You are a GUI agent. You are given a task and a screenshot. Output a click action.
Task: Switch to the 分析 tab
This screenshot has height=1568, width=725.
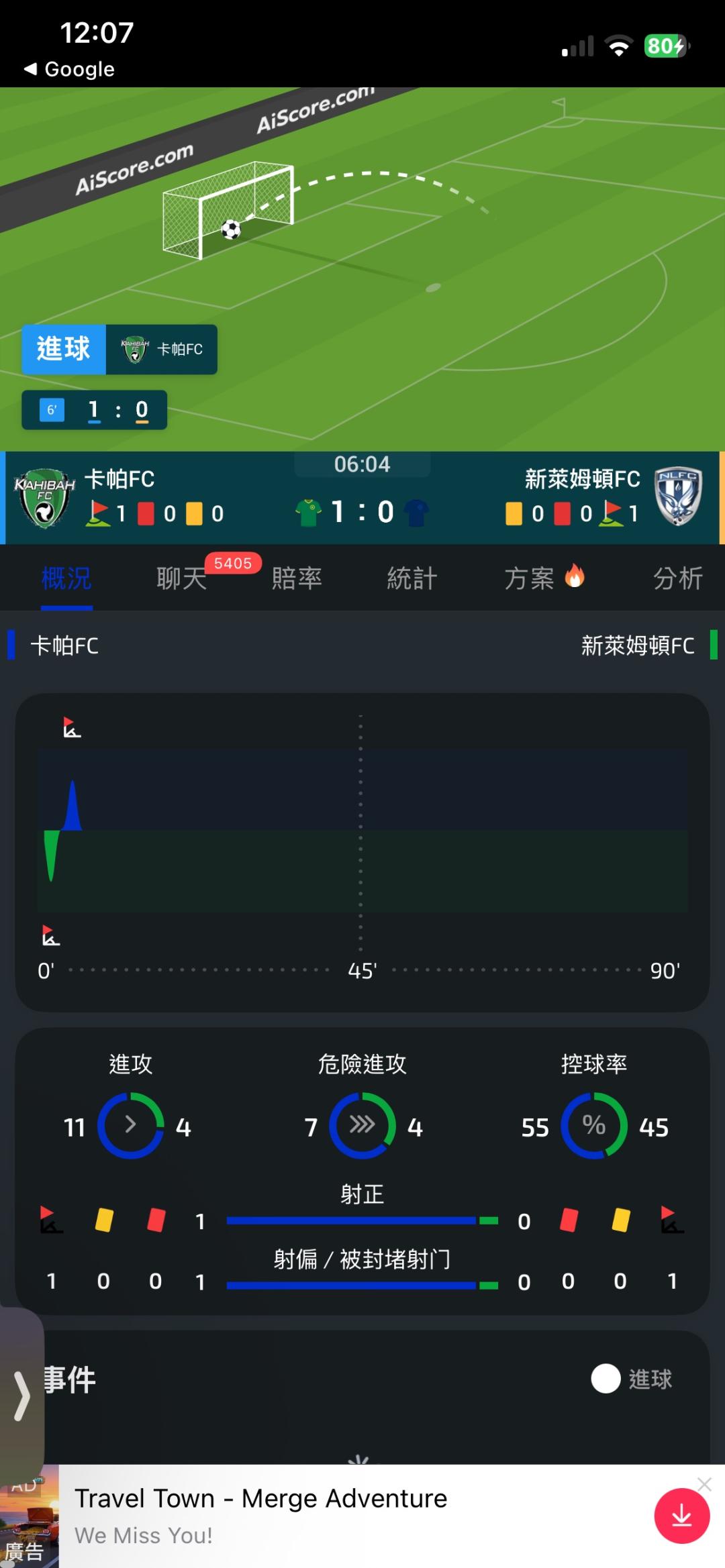(x=678, y=578)
